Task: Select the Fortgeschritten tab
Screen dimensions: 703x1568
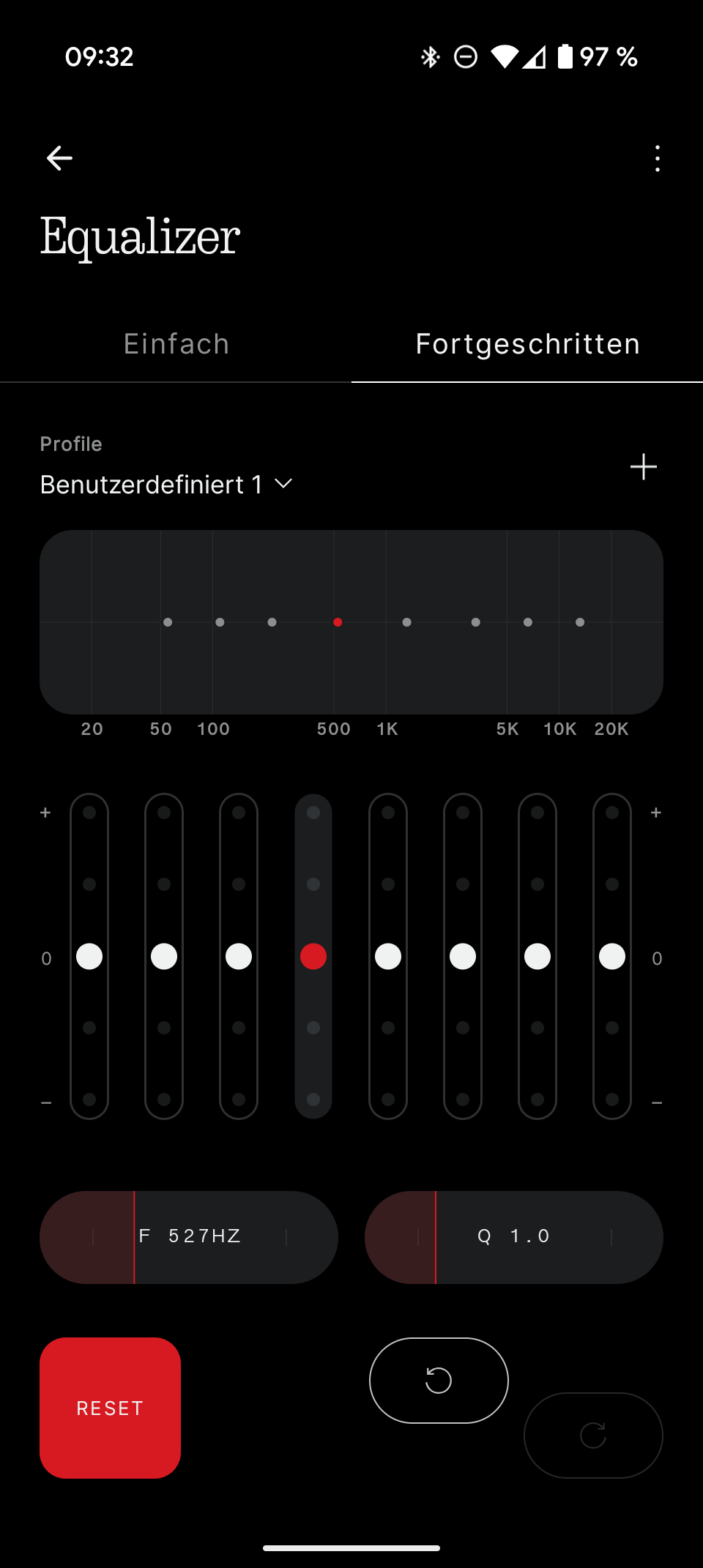Action: [527, 344]
